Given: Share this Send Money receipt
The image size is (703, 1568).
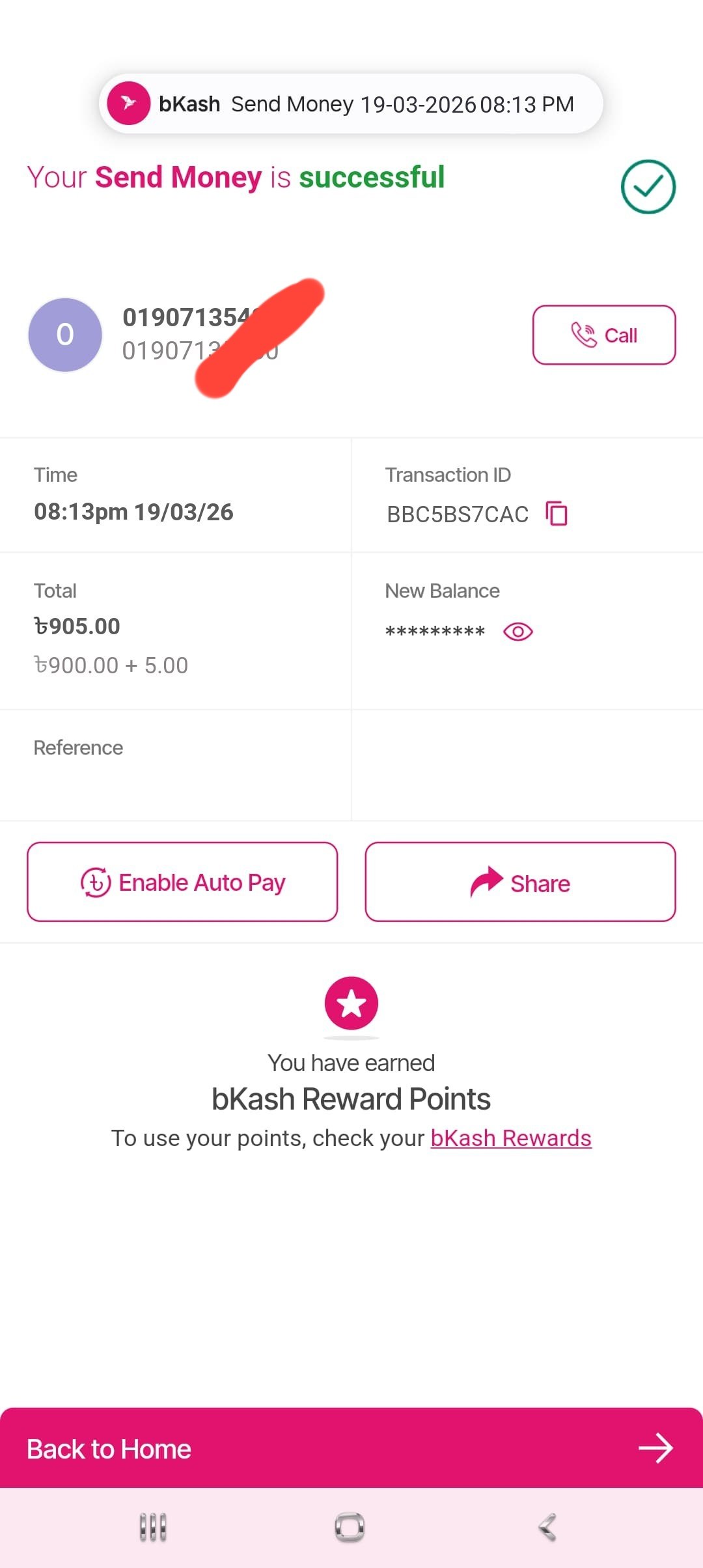Looking at the screenshot, I should (520, 882).
